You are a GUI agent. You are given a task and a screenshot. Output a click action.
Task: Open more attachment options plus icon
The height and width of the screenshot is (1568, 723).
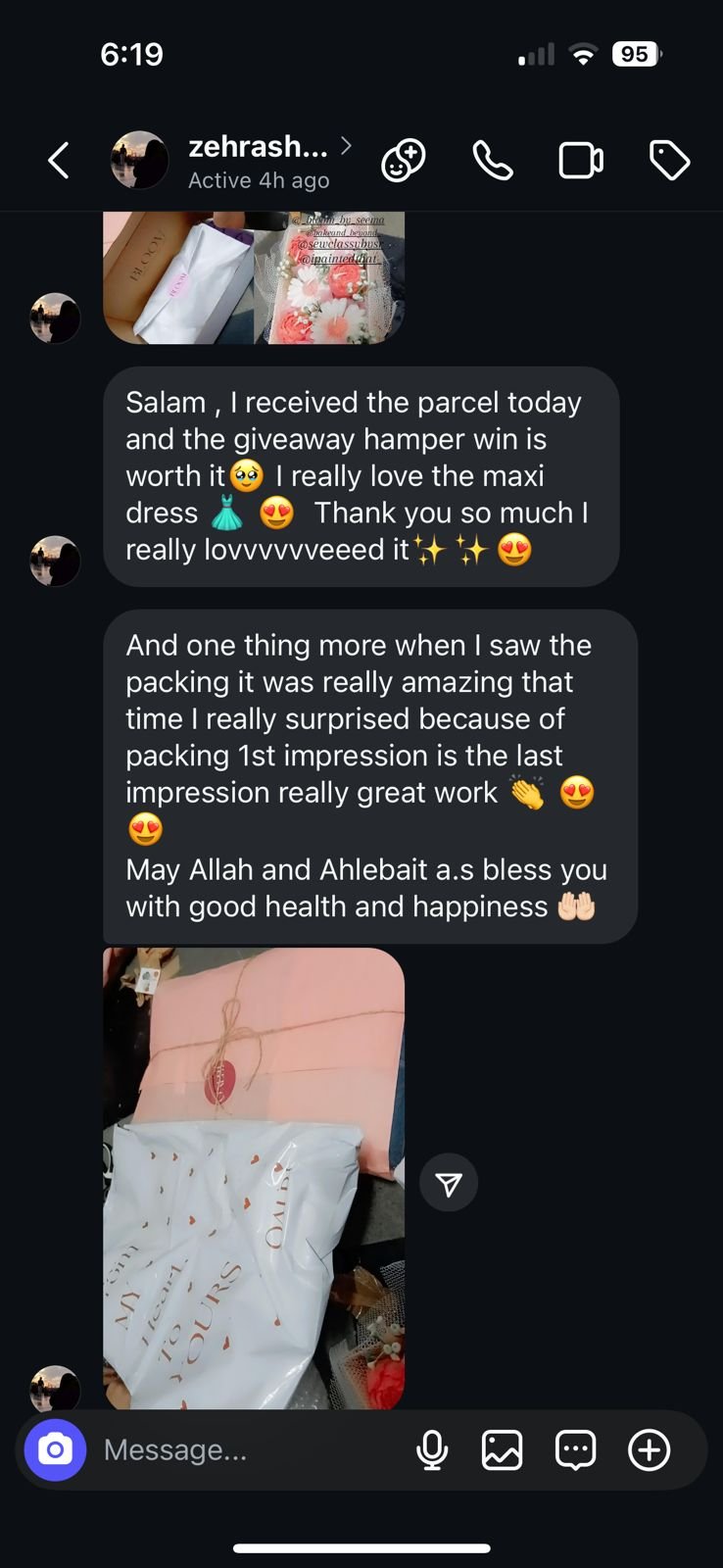(649, 1449)
